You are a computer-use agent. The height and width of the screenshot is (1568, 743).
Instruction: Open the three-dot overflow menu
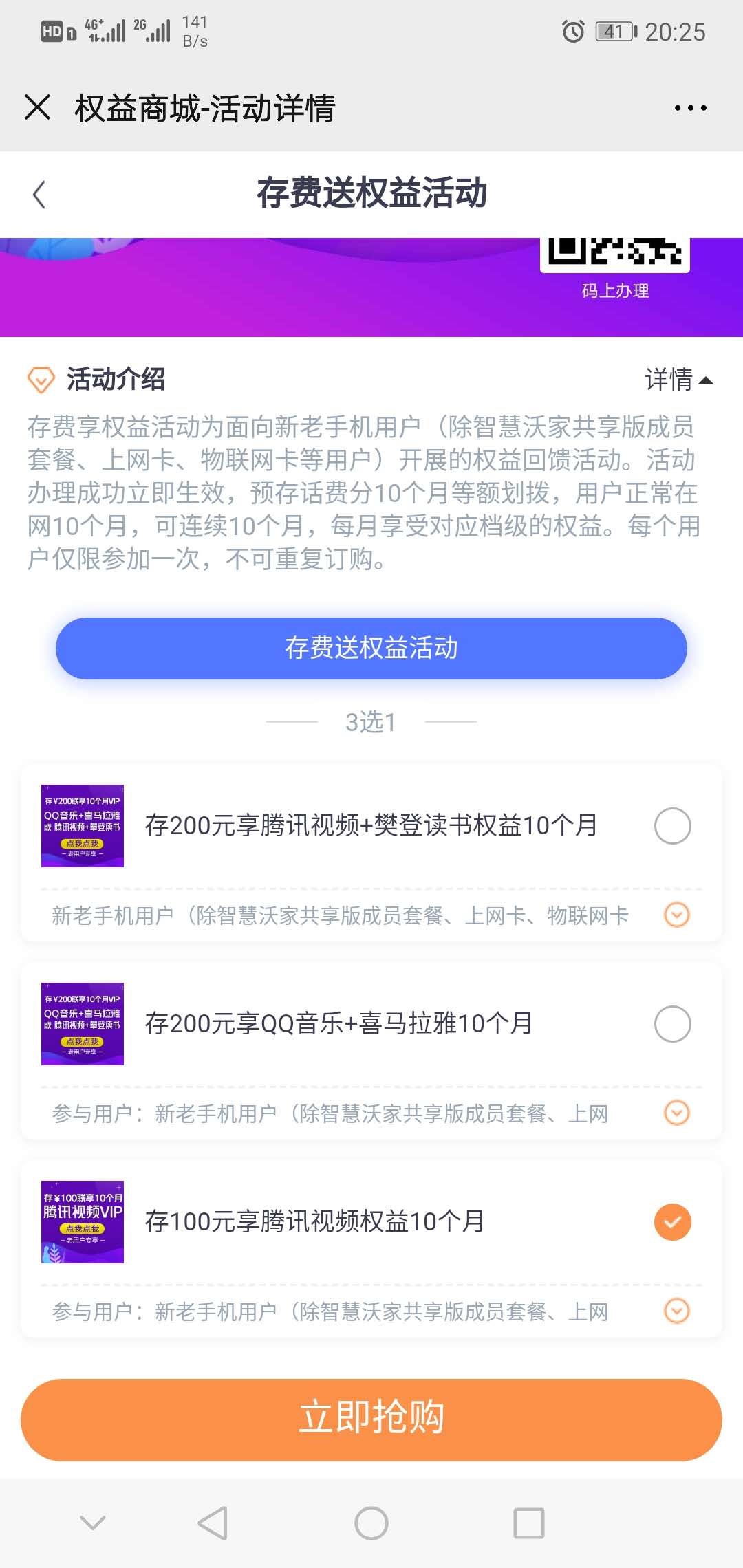point(690,108)
